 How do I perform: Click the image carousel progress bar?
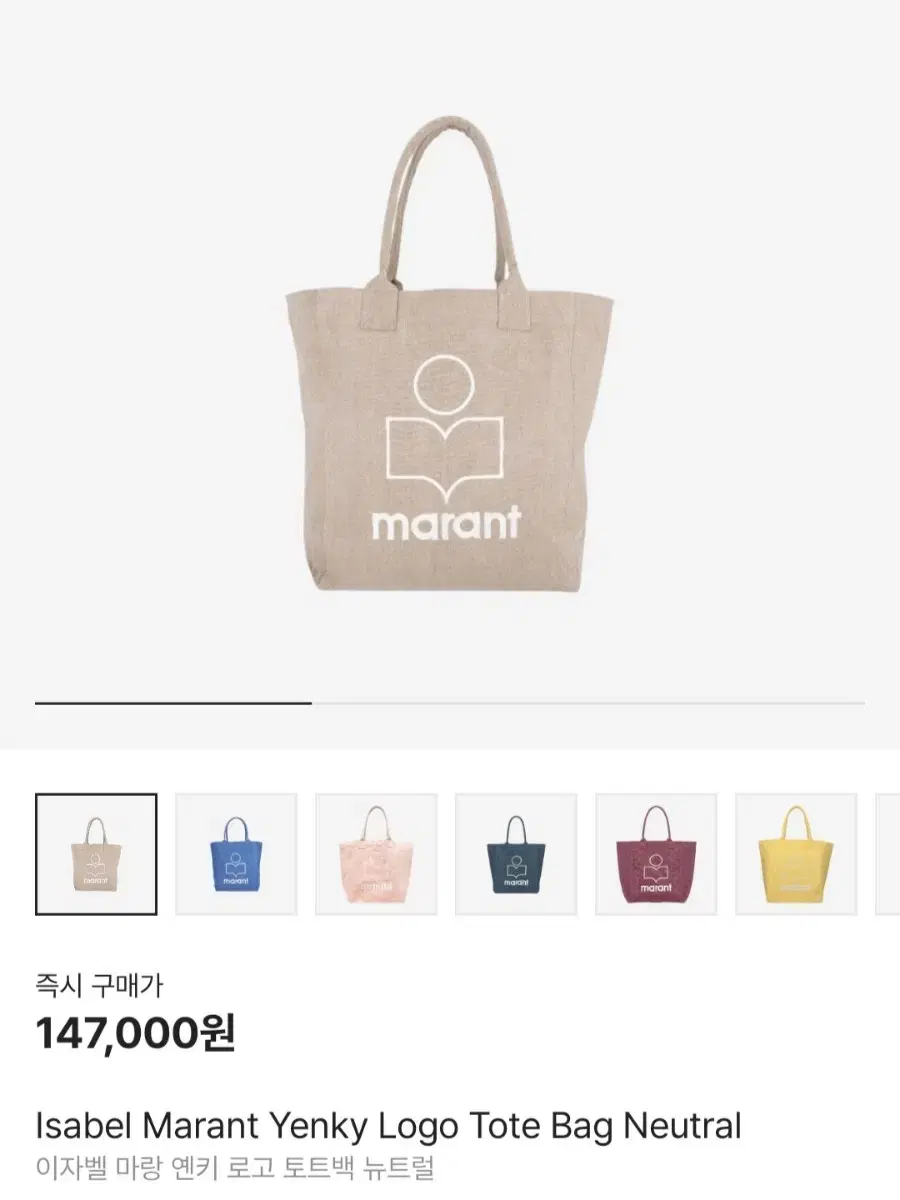point(450,703)
